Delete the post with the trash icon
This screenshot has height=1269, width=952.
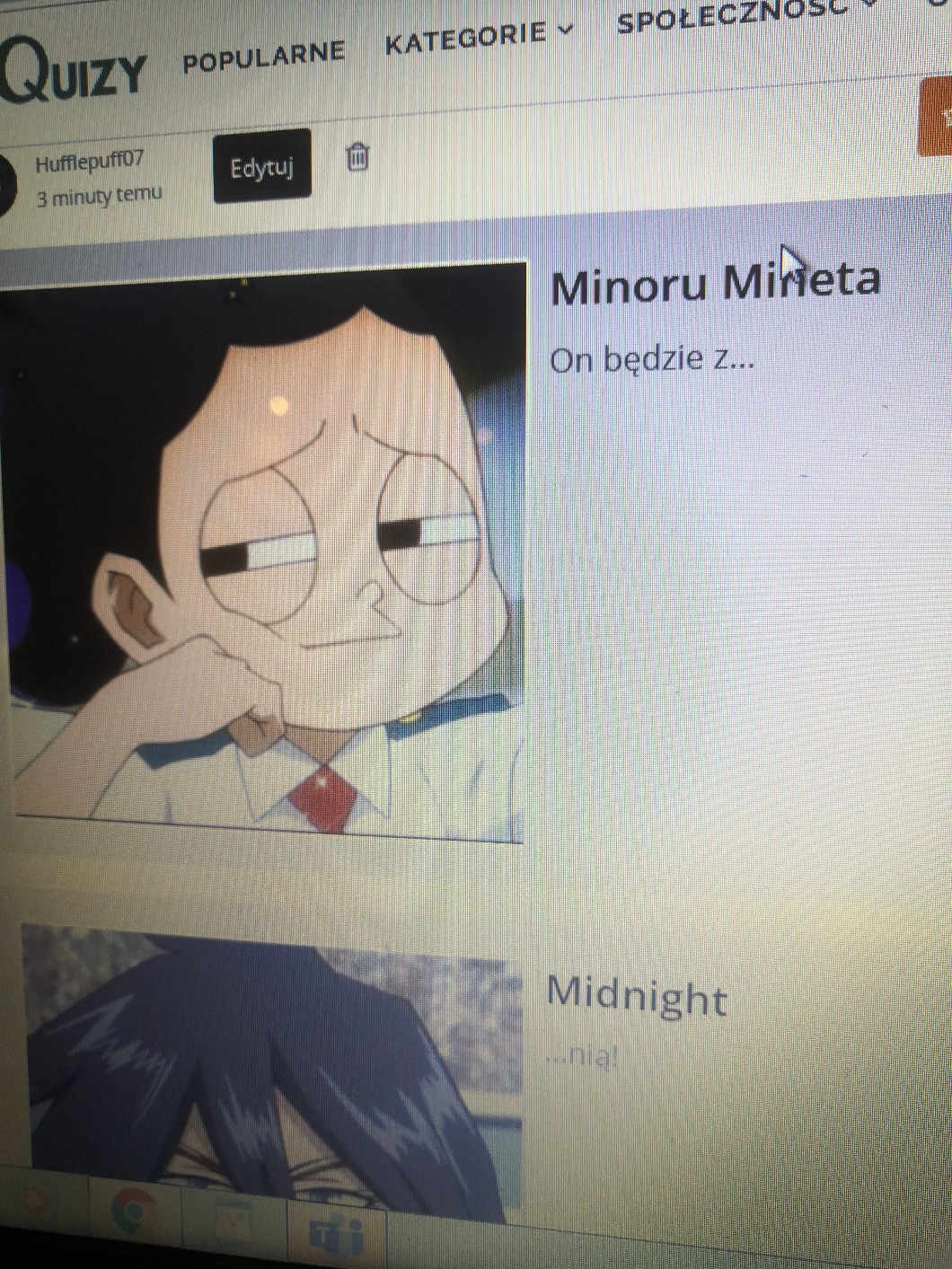(x=357, y=157)
